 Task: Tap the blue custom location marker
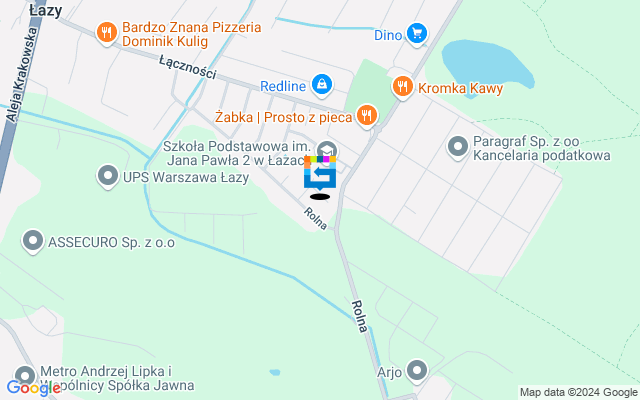click(x=320, y=174)
